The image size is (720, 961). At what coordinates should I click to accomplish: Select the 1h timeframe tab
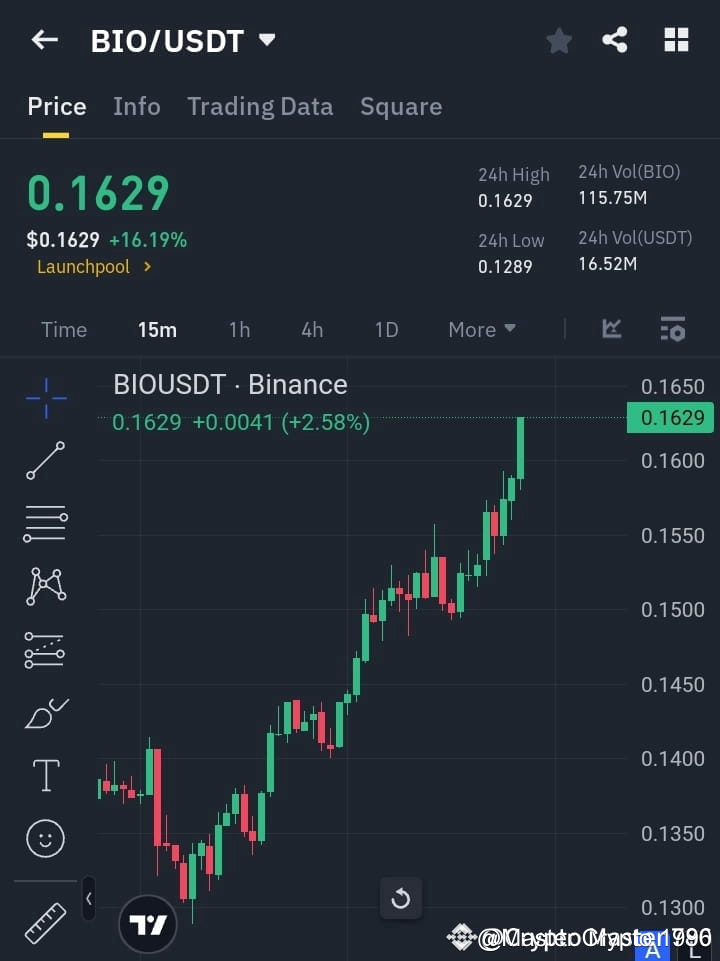pos(239,329)
